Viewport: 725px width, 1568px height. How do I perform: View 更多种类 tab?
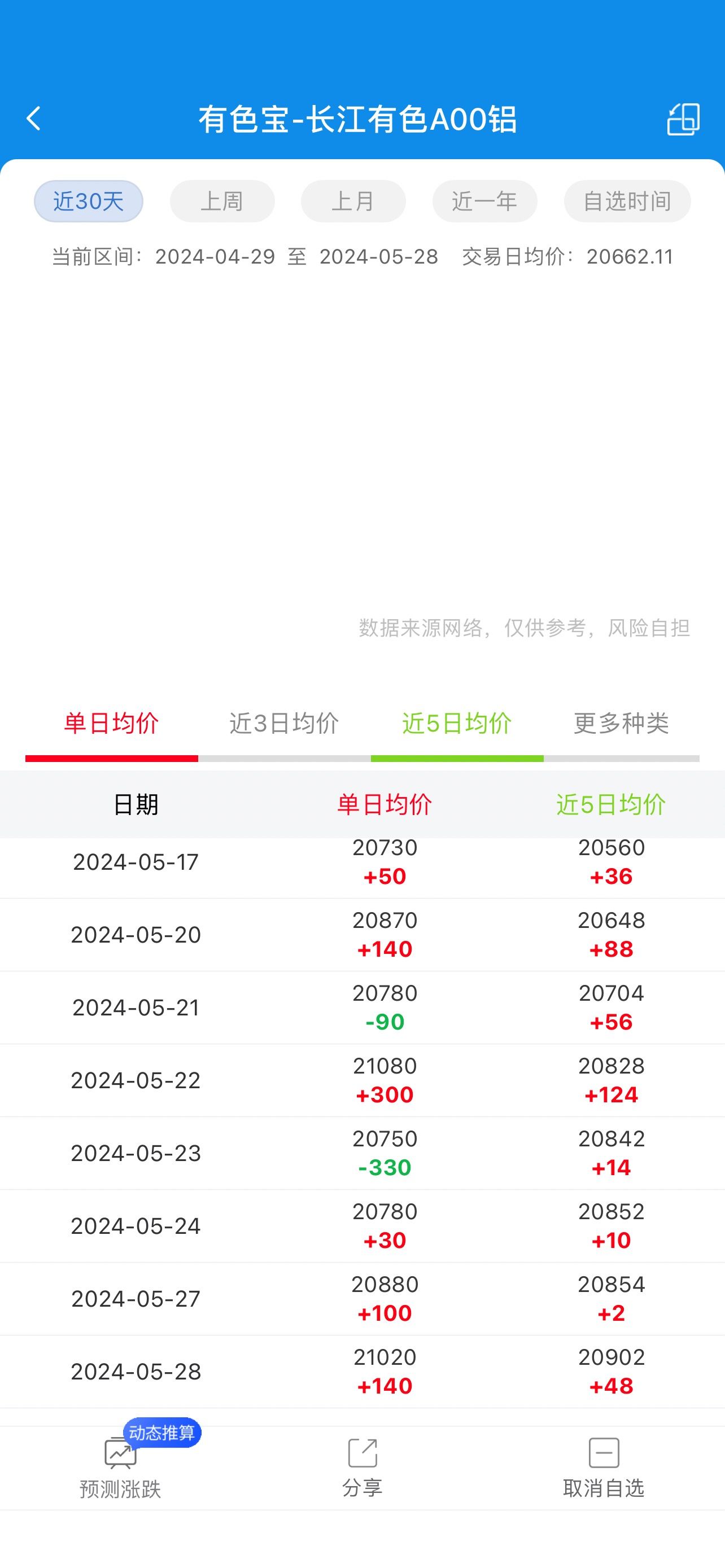pos(621,724)
